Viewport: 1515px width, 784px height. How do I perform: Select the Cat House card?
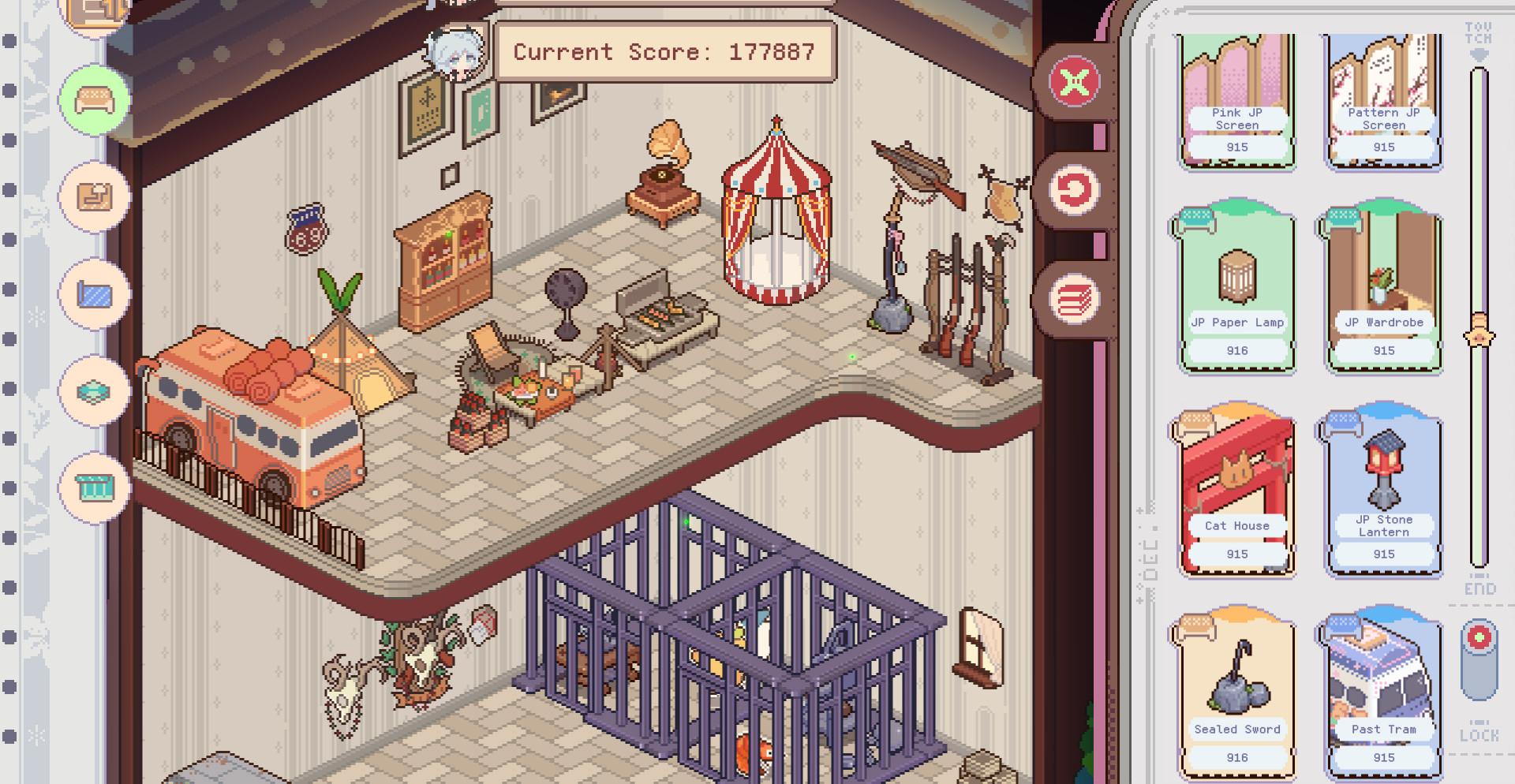(x=1236, y=493)
